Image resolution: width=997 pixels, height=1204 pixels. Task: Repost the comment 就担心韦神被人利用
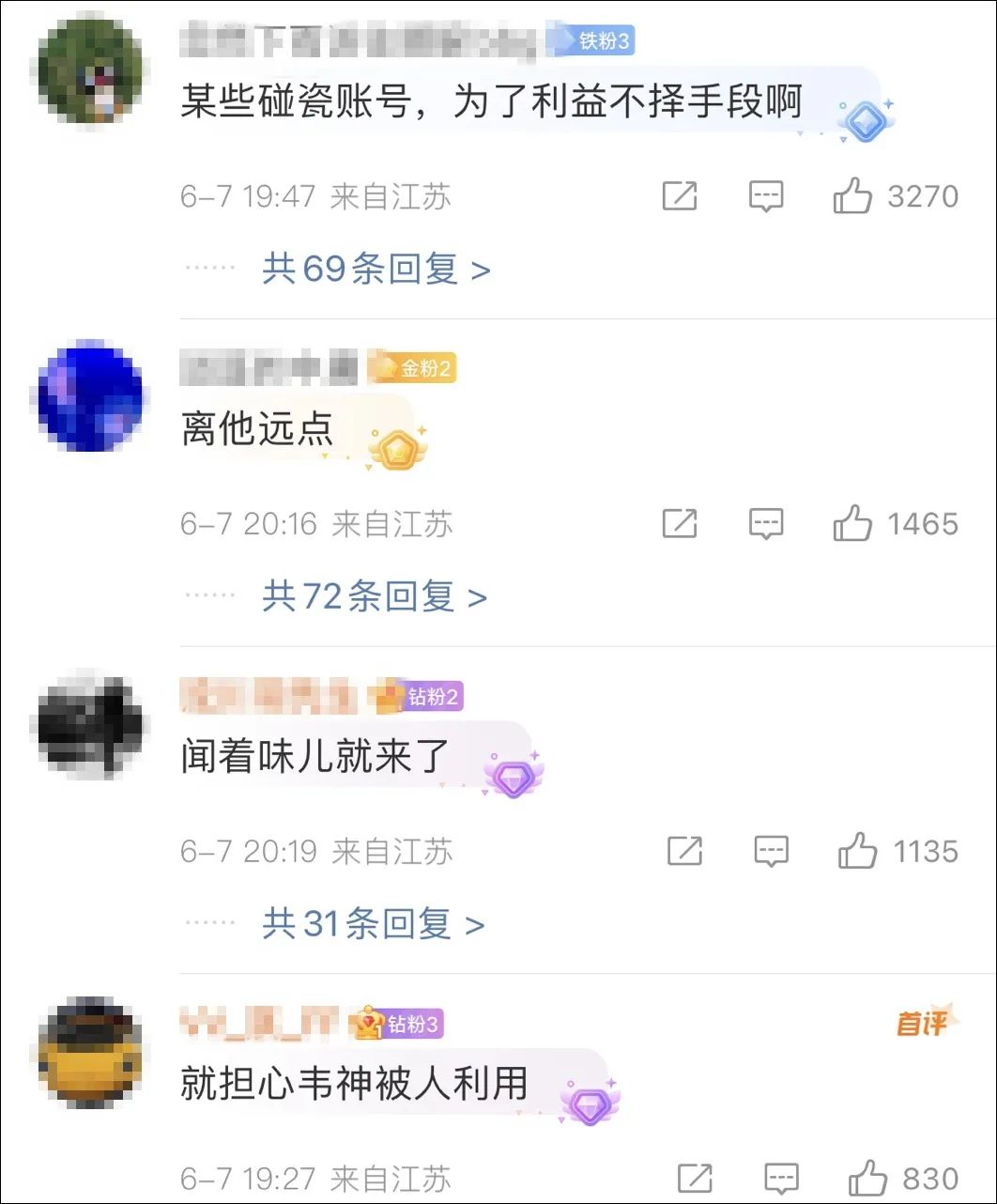point(695,1179)
